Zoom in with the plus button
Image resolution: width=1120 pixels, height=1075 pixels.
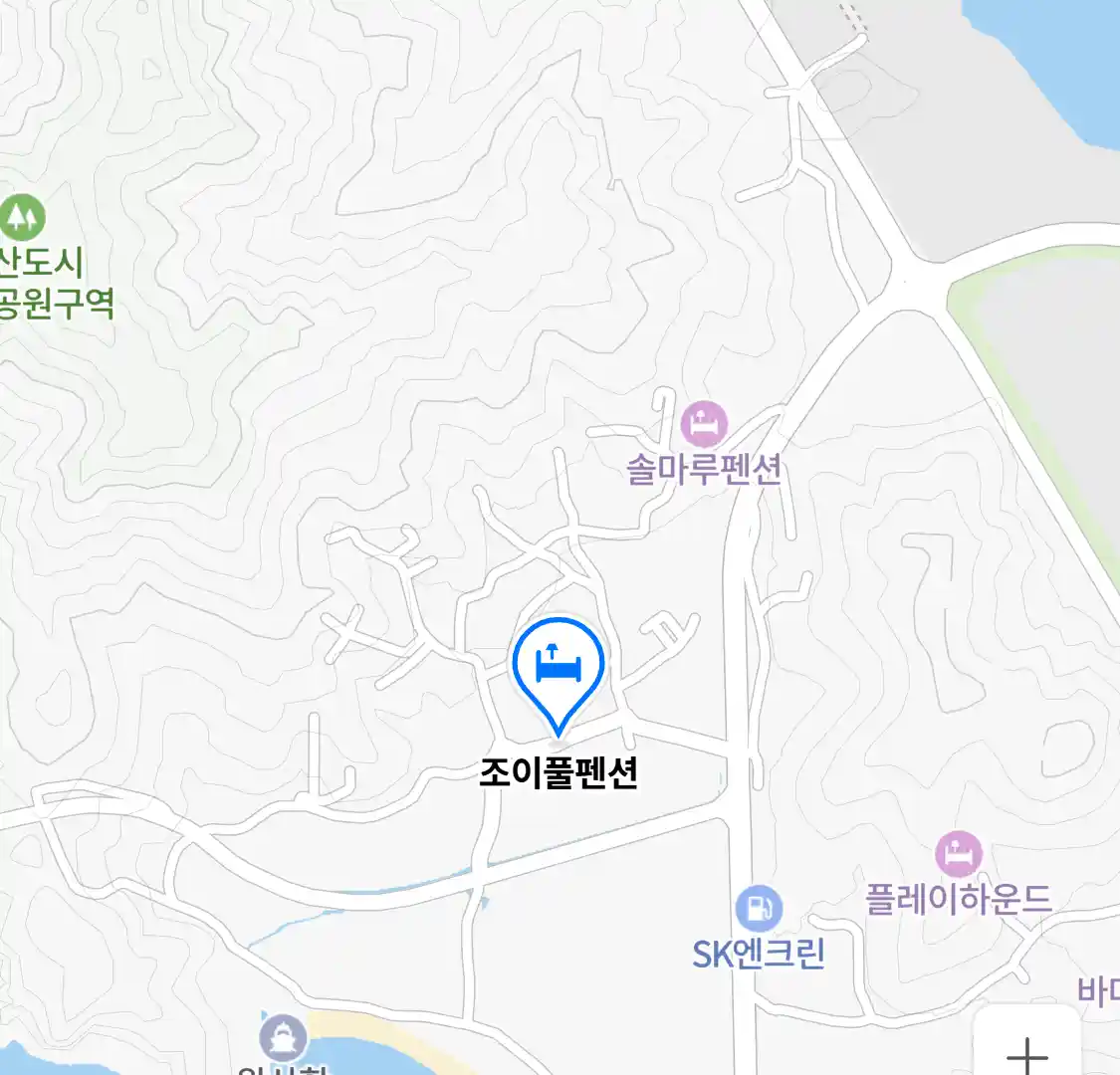point(1026,1051)
